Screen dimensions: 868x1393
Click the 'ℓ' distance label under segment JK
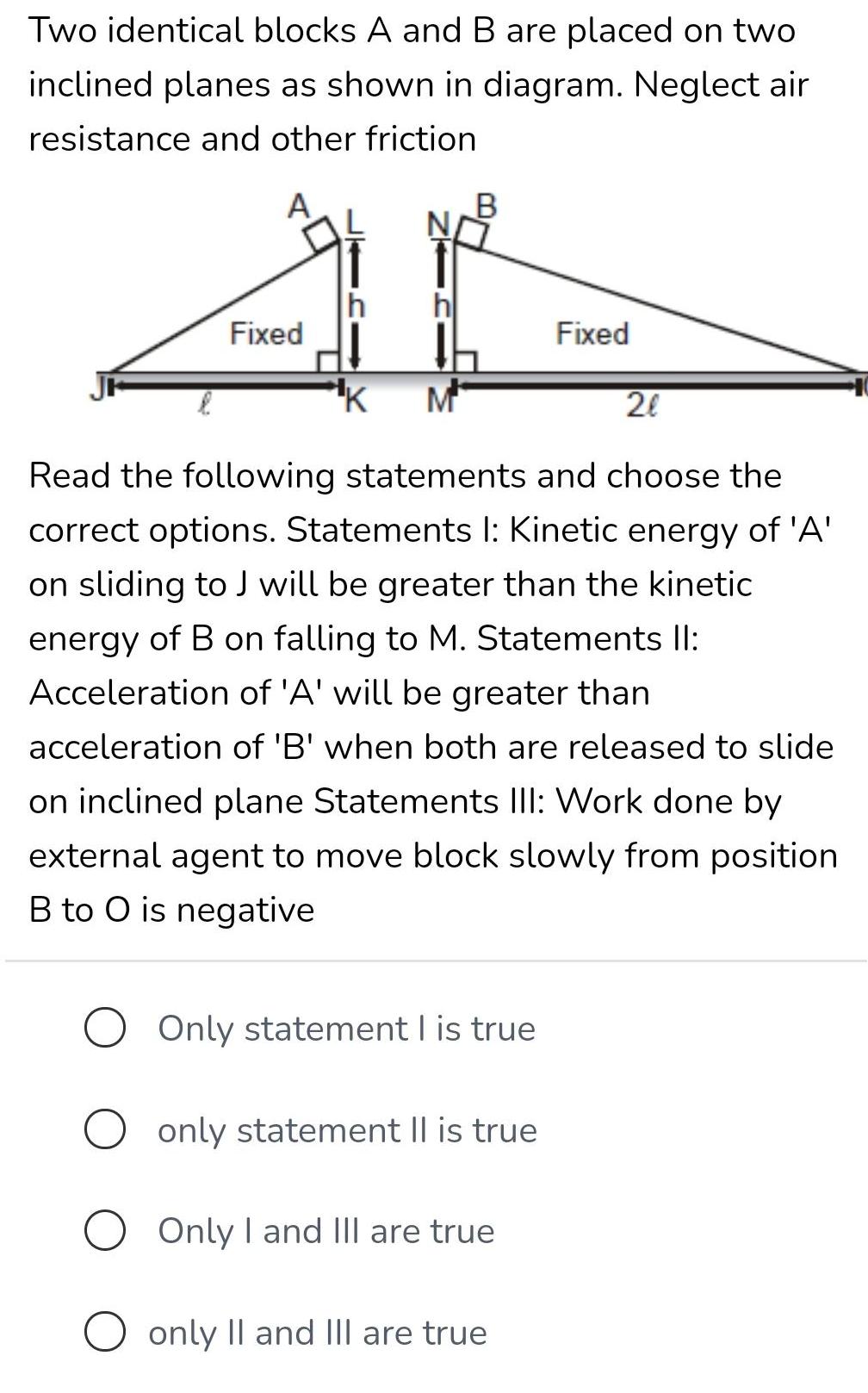click(x=204, y=402)
